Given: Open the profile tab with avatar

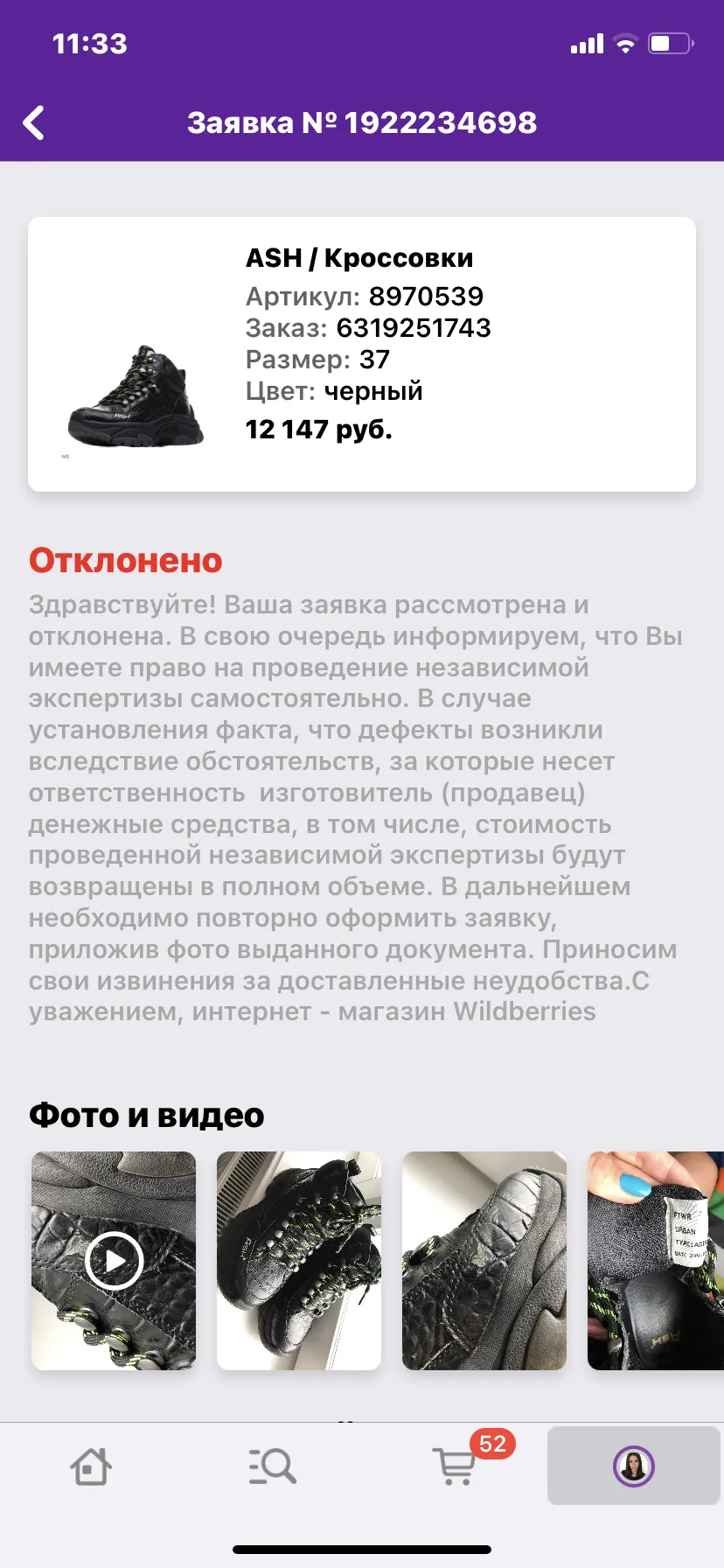Looking at the screenshot, I should [634, 1466].
